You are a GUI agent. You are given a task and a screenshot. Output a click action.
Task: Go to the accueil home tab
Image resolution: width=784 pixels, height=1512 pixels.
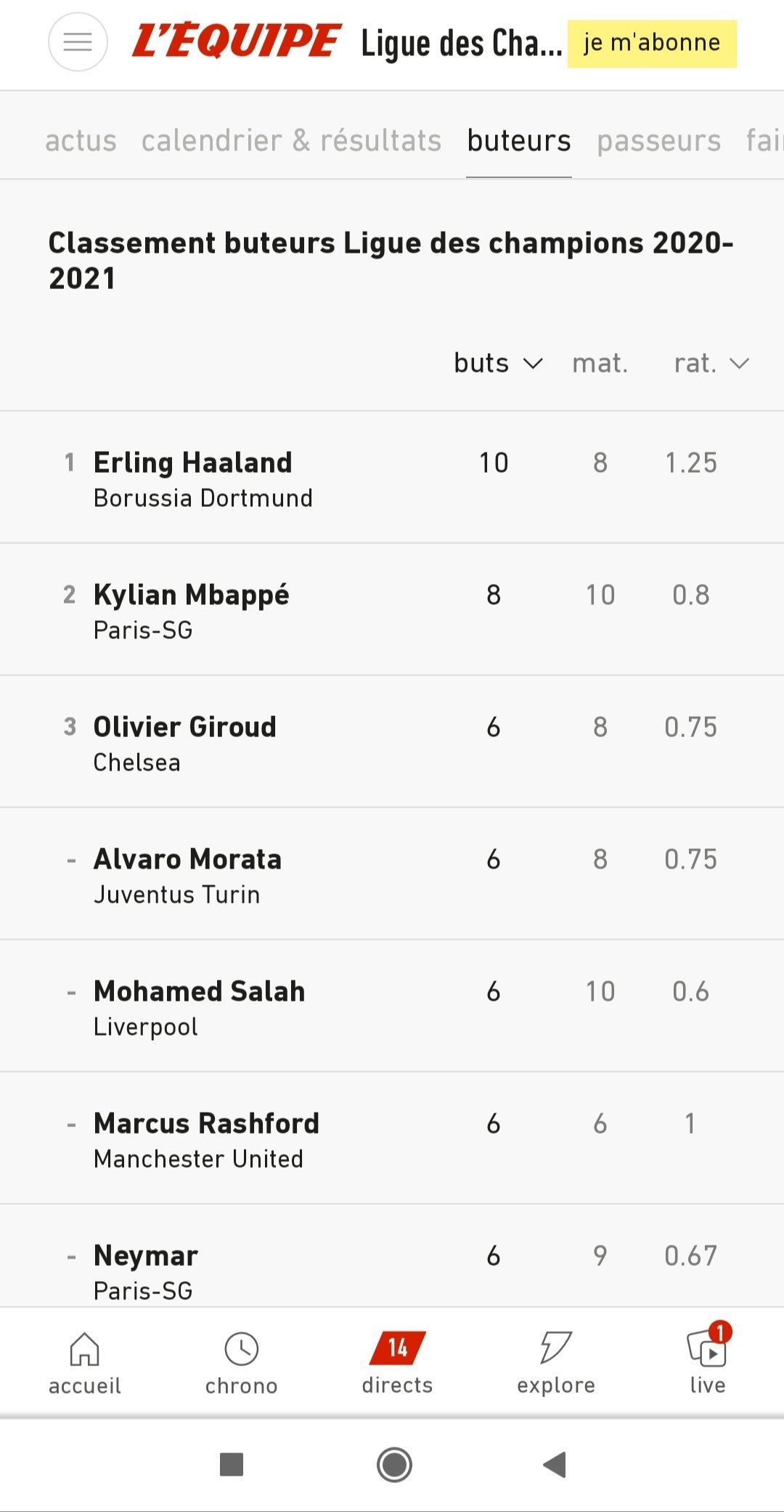(84, 1362)
